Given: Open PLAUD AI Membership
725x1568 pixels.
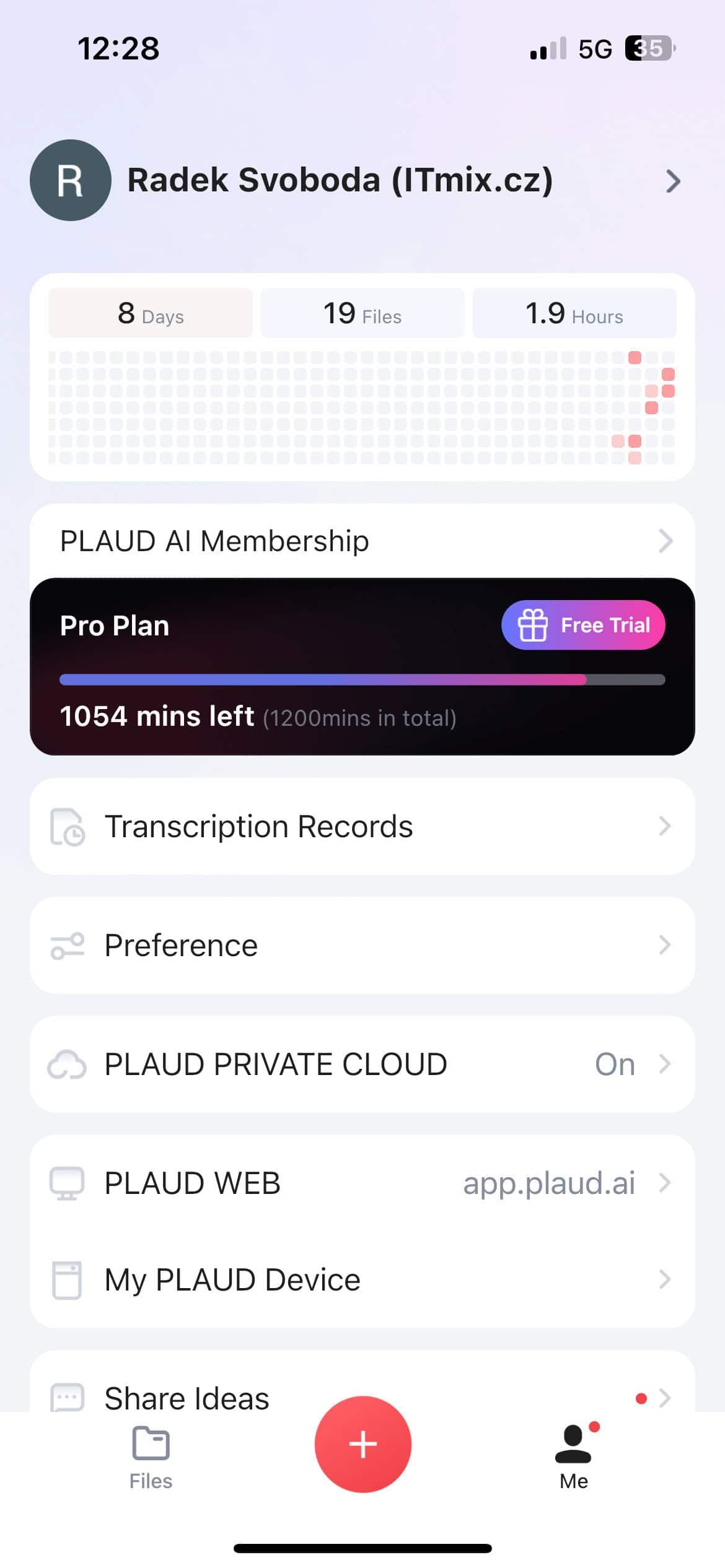Looking at the screenshot, I should tap(362, 541).
